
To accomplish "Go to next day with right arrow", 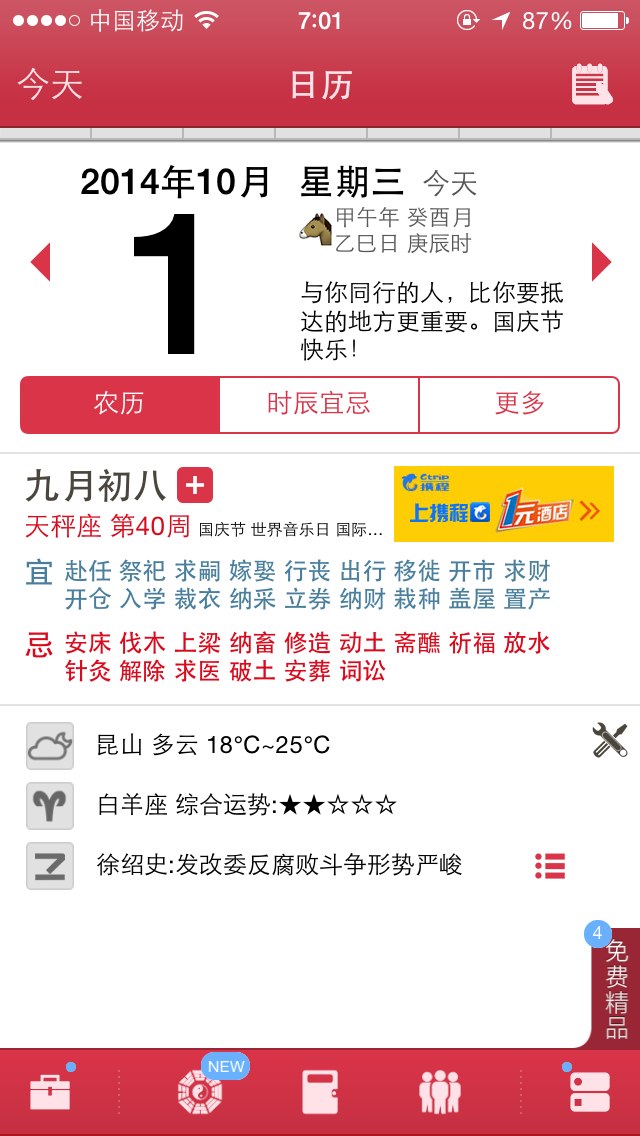I will coord(601,262).
